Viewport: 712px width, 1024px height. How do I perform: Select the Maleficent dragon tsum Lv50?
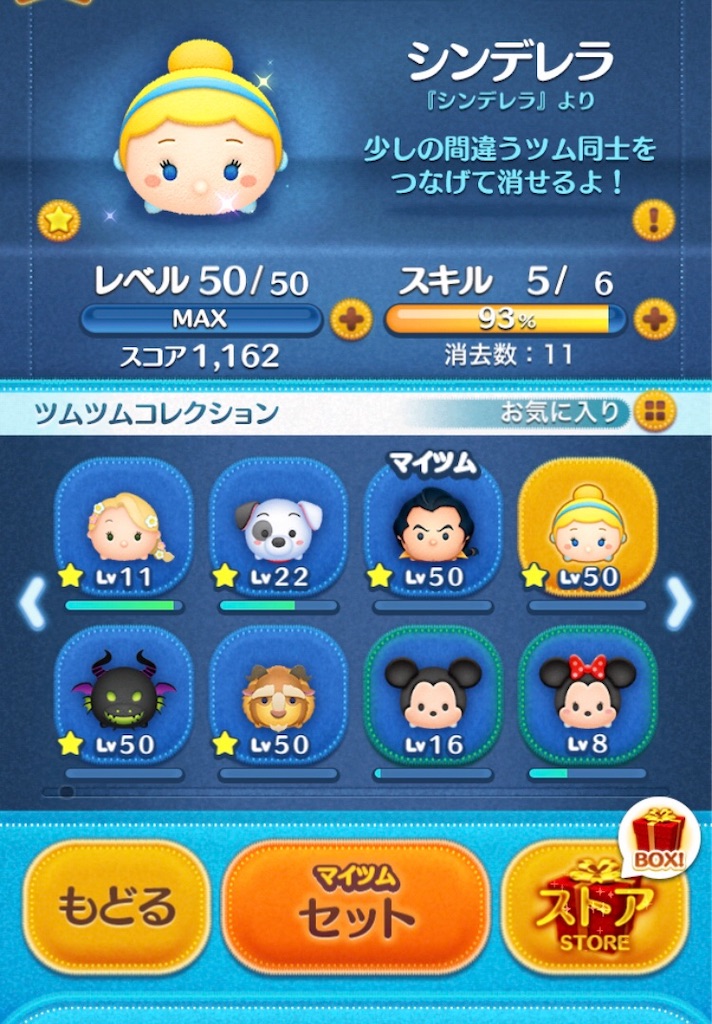123,695
